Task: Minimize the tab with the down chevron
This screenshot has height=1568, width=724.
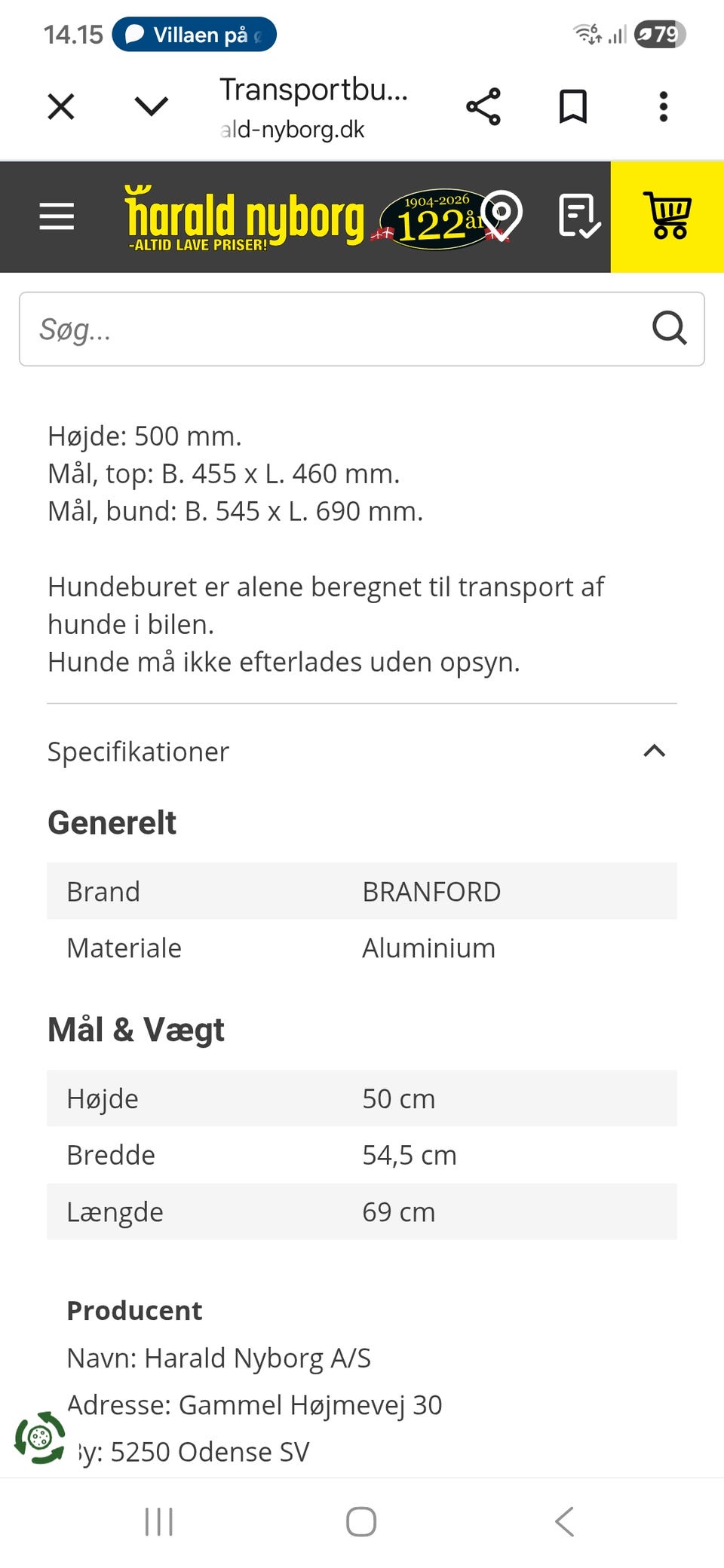Action: tap(152, 106)
